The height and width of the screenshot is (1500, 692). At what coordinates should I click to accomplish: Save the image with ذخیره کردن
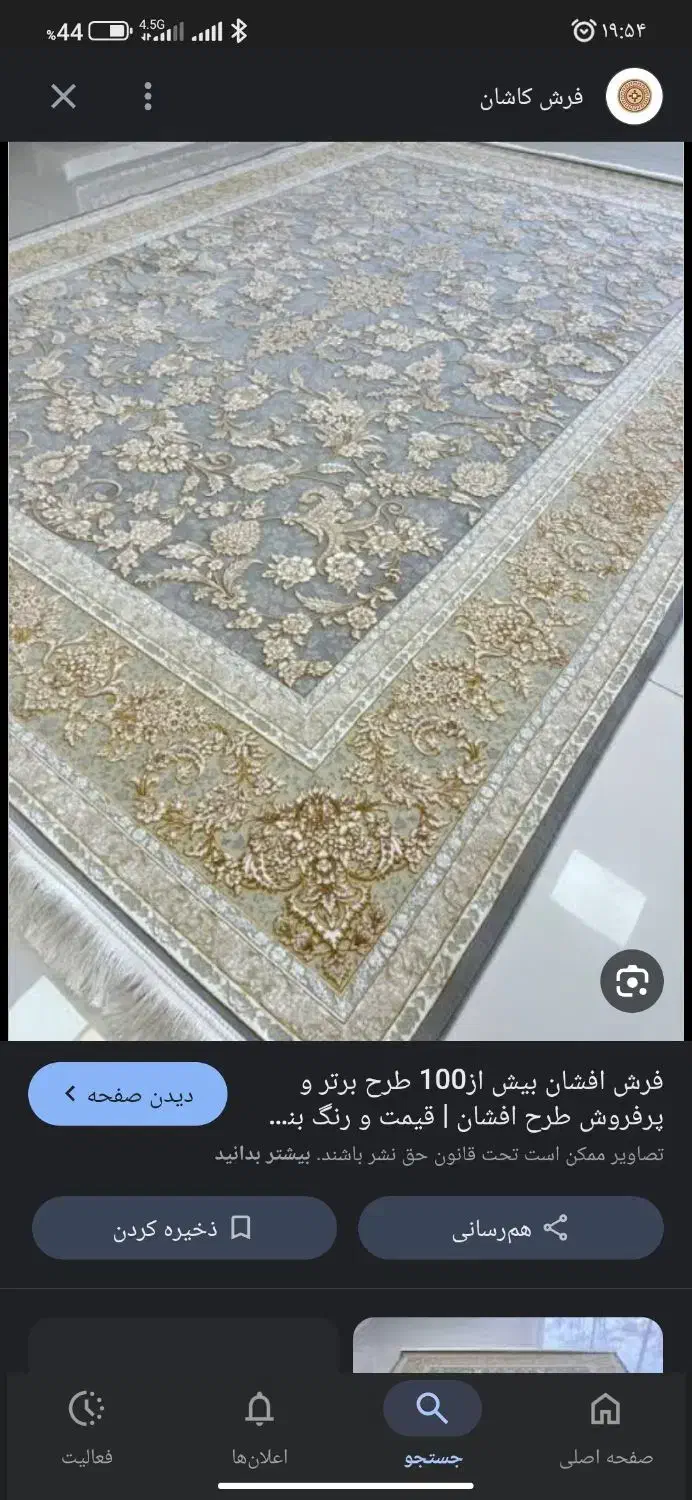coord(183,1228)
